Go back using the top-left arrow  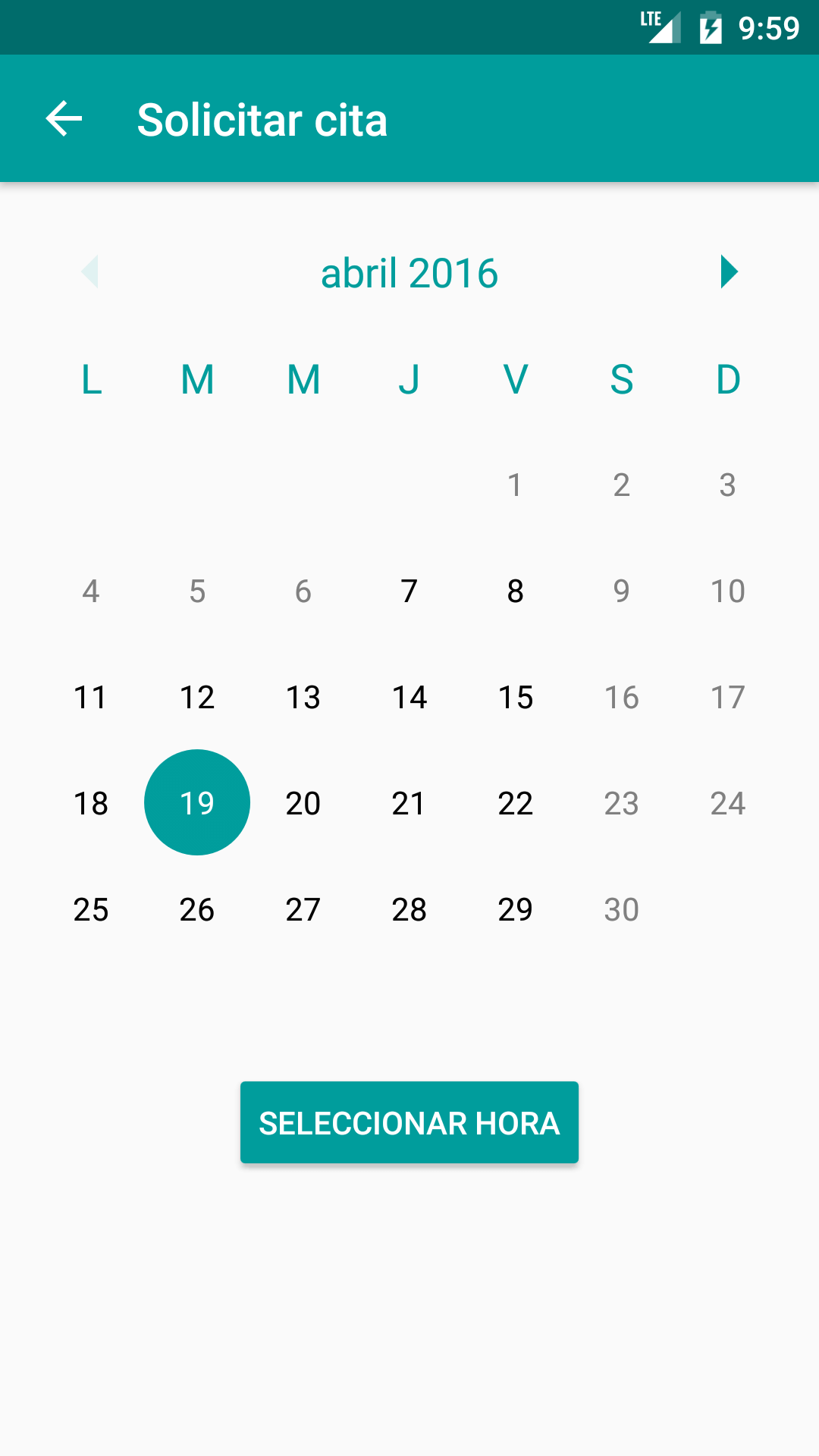[64, 119]
